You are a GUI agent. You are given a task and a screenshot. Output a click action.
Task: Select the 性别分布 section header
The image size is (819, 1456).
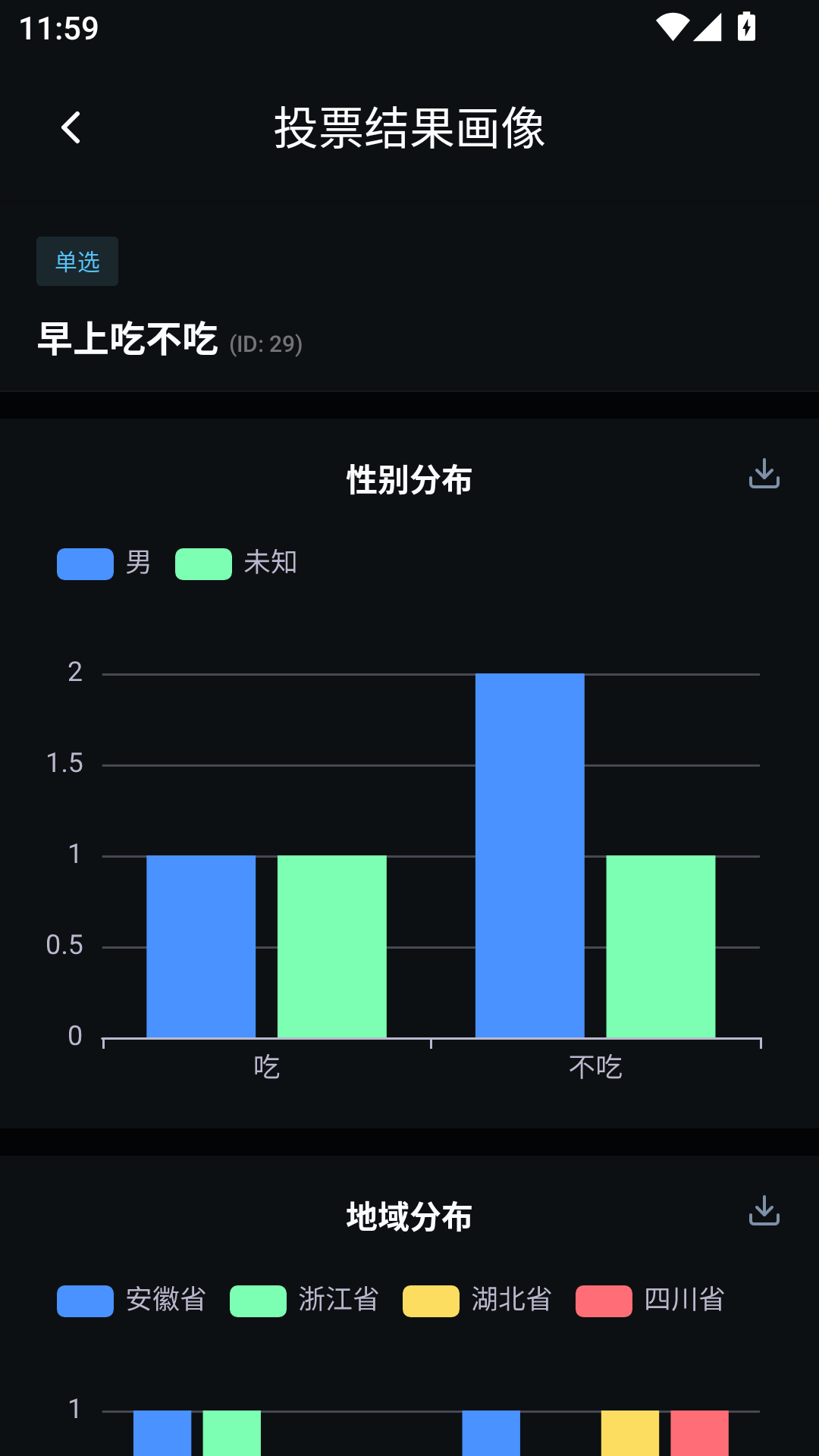[x=409, y=479]
